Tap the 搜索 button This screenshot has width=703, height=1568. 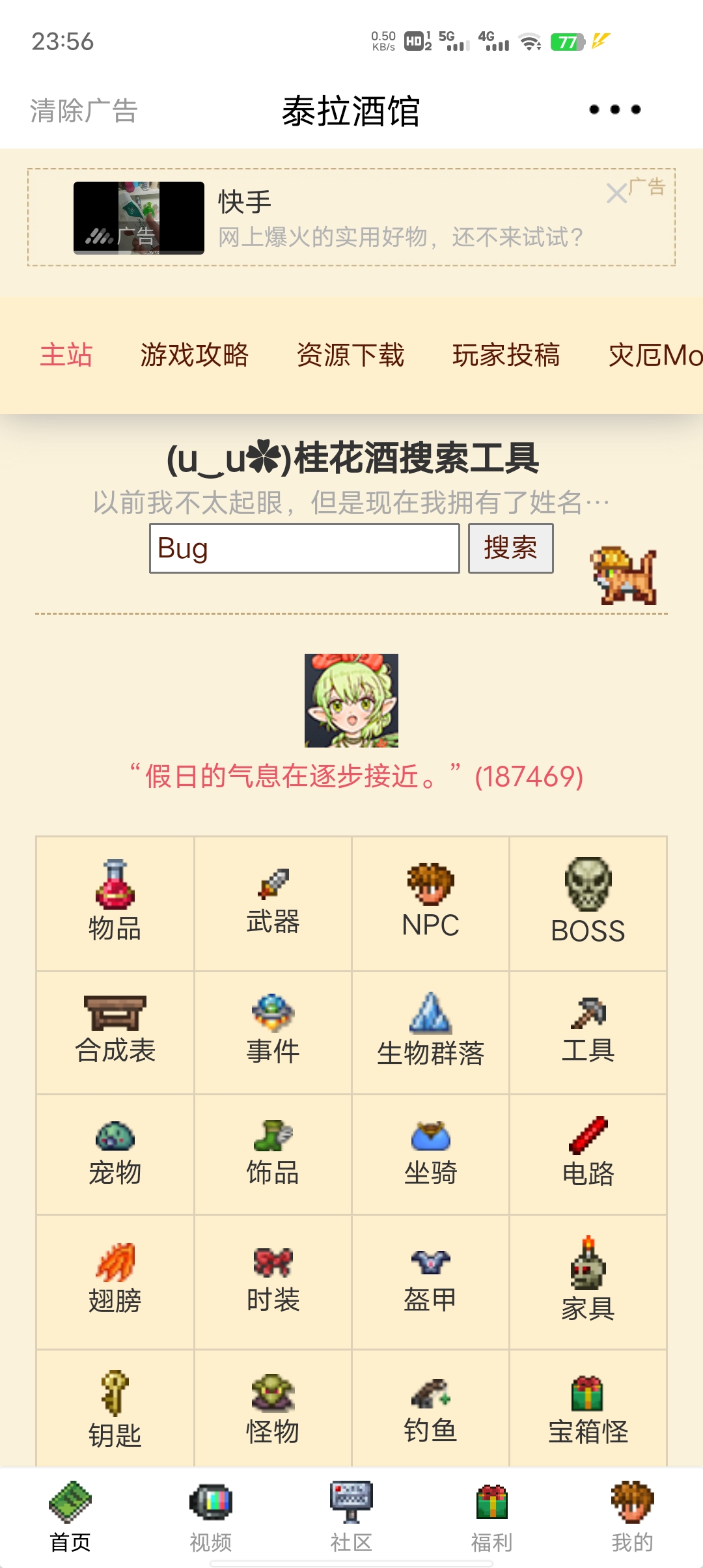(x=510, y=548)
